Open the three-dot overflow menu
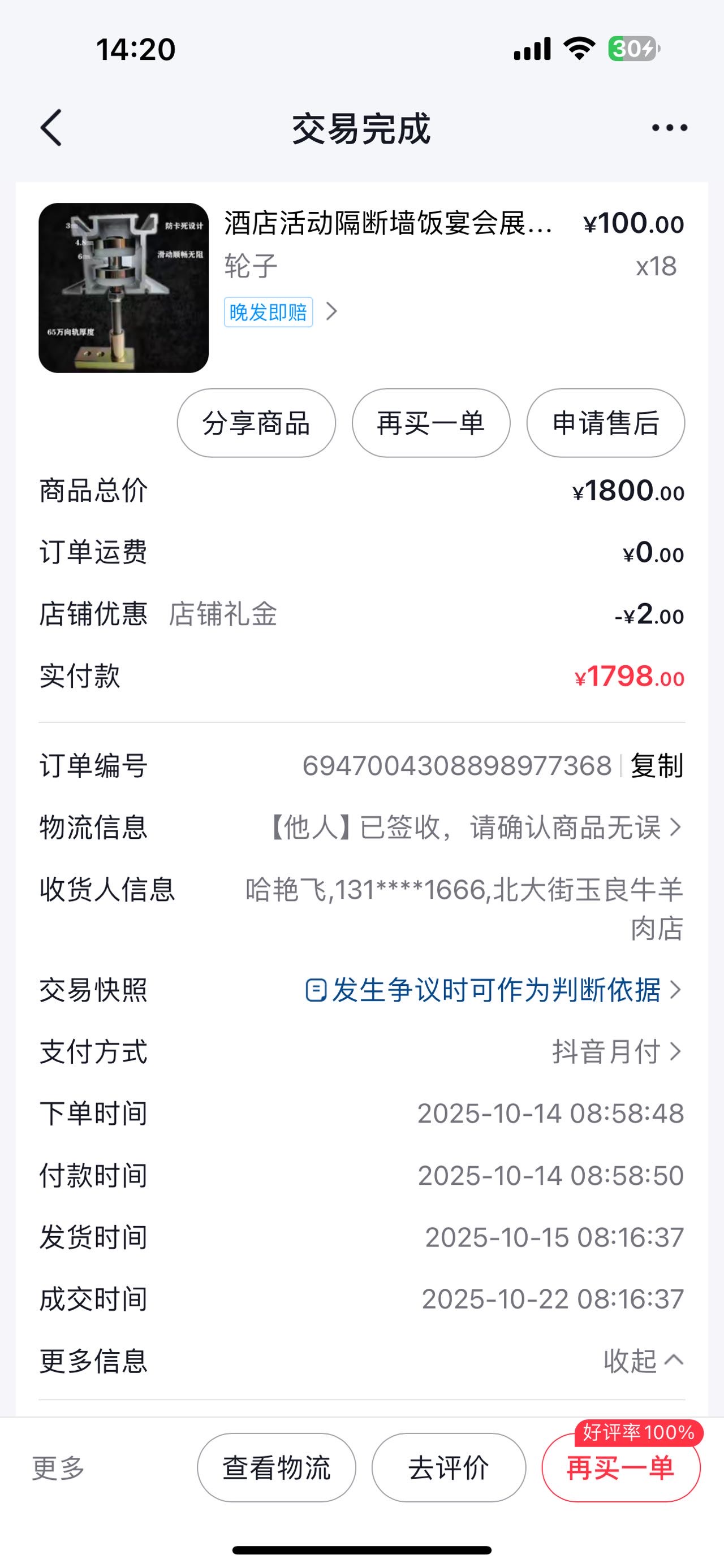 (x=669, y=128)
